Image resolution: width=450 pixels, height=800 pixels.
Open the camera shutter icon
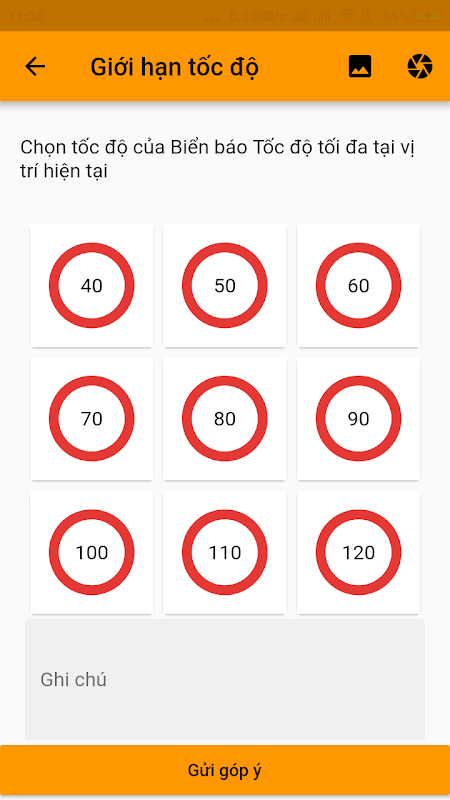(x=420, y=66)
